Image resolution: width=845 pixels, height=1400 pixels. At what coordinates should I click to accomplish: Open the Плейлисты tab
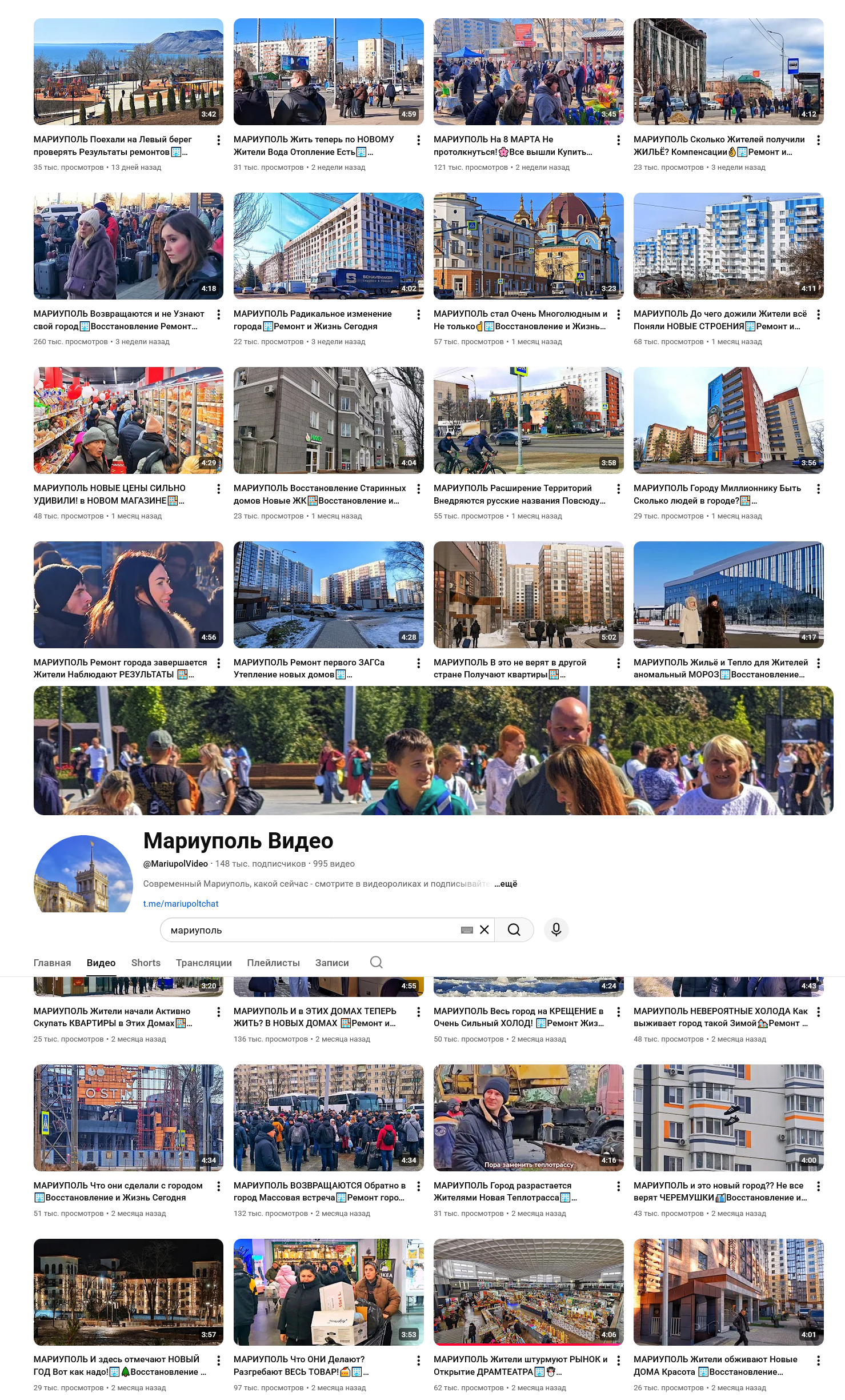click(x=273, y=963)
